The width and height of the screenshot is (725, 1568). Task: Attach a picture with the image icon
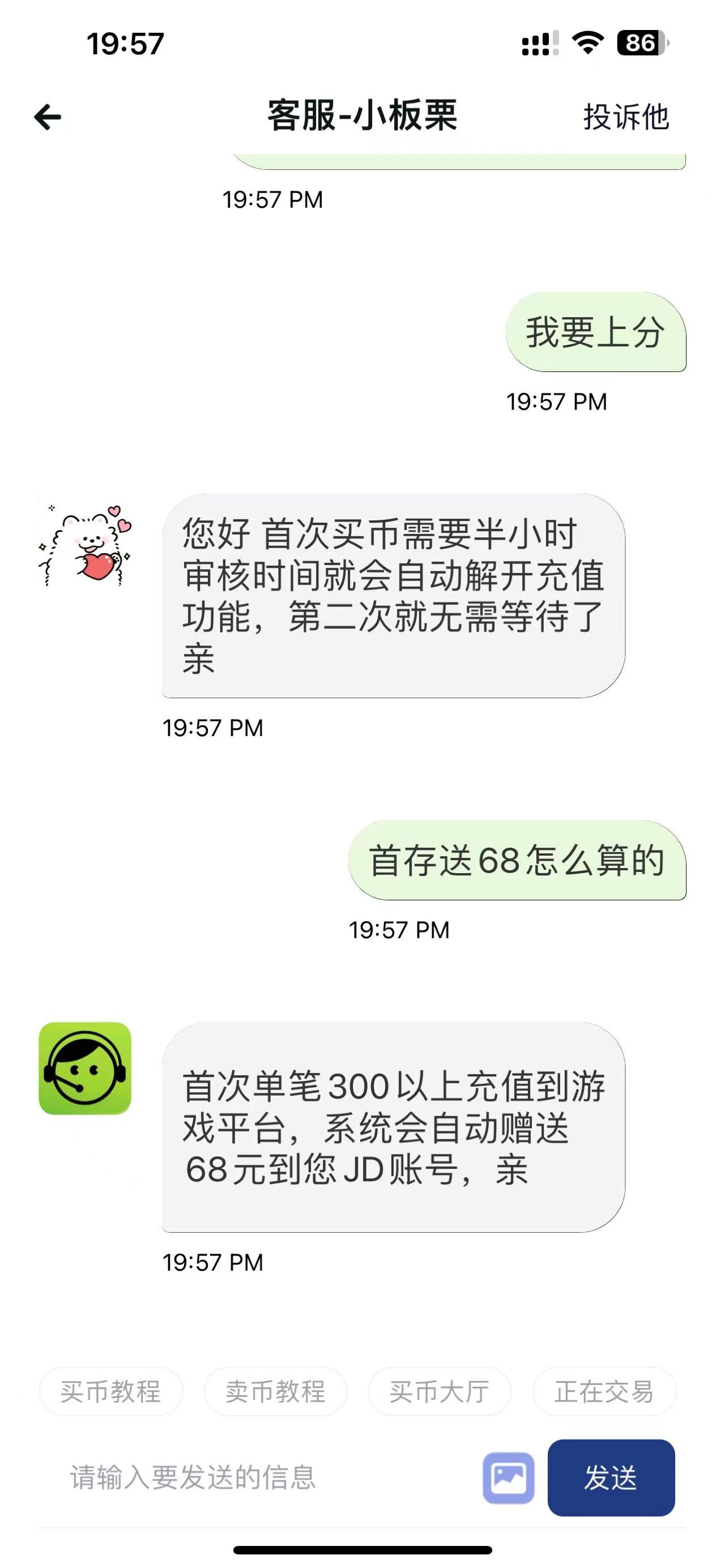coord(508,1478)
